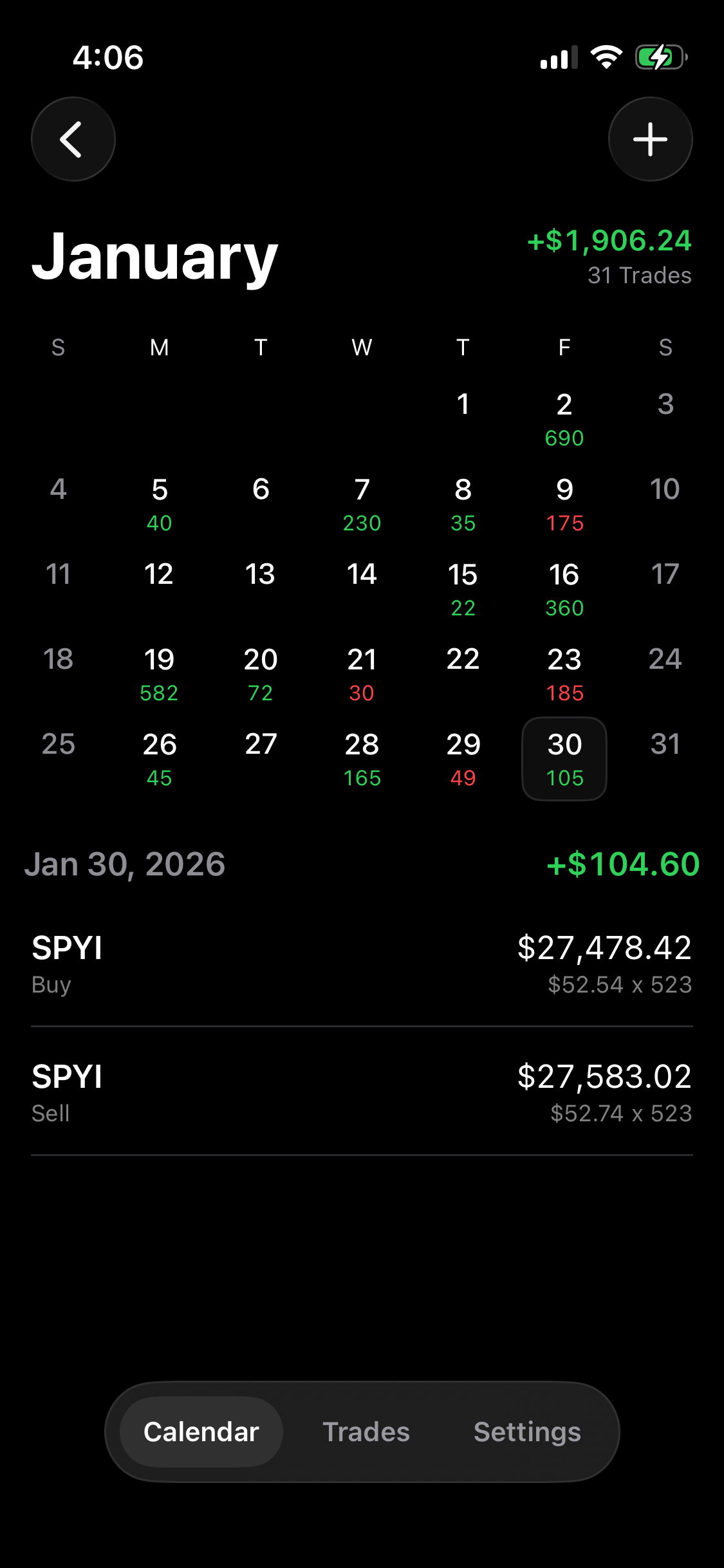The image size is (724, 1568).
Task: Show trades for January 28
Action: point(362,760)
